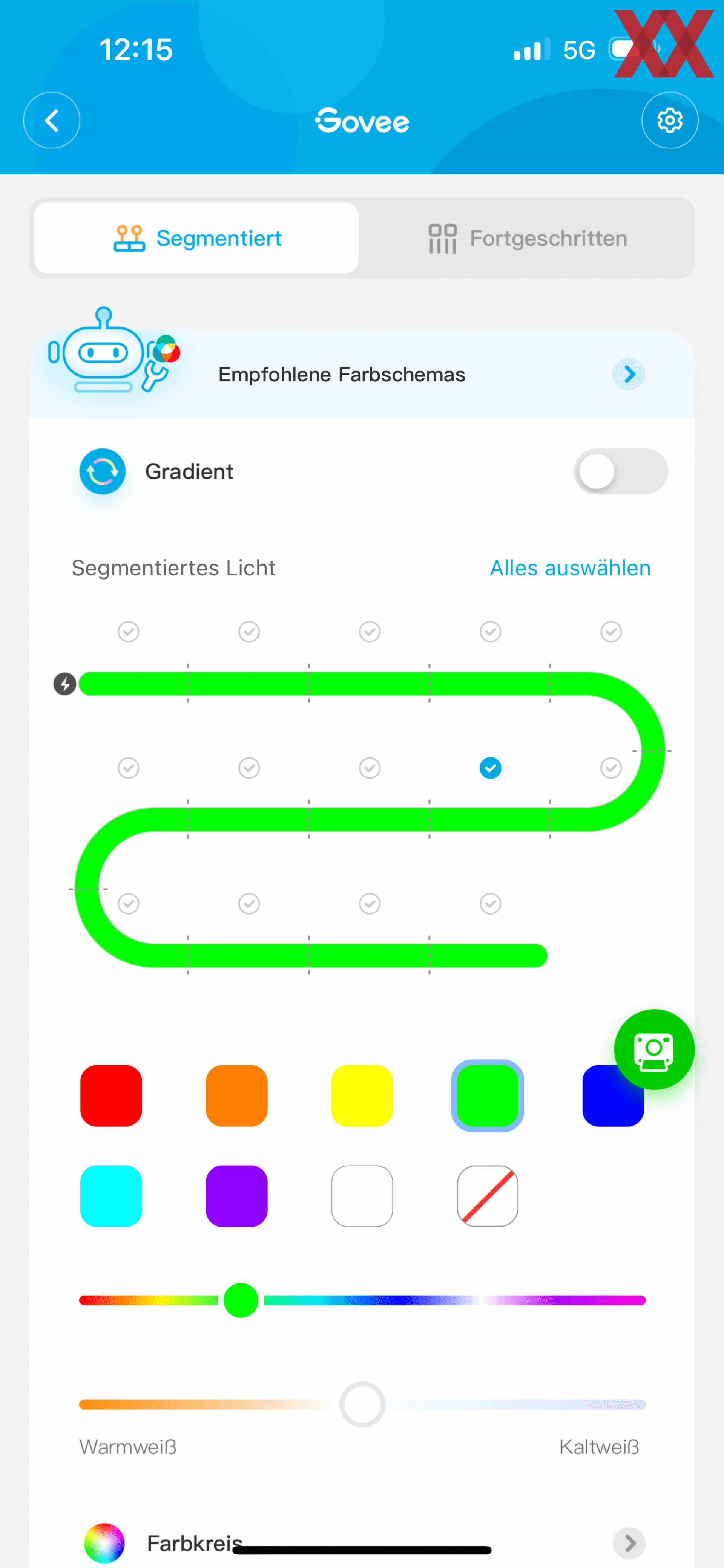Open the Farbkreis row
This screenshot has height=1568, width=724.
(x=362, y=1542)
